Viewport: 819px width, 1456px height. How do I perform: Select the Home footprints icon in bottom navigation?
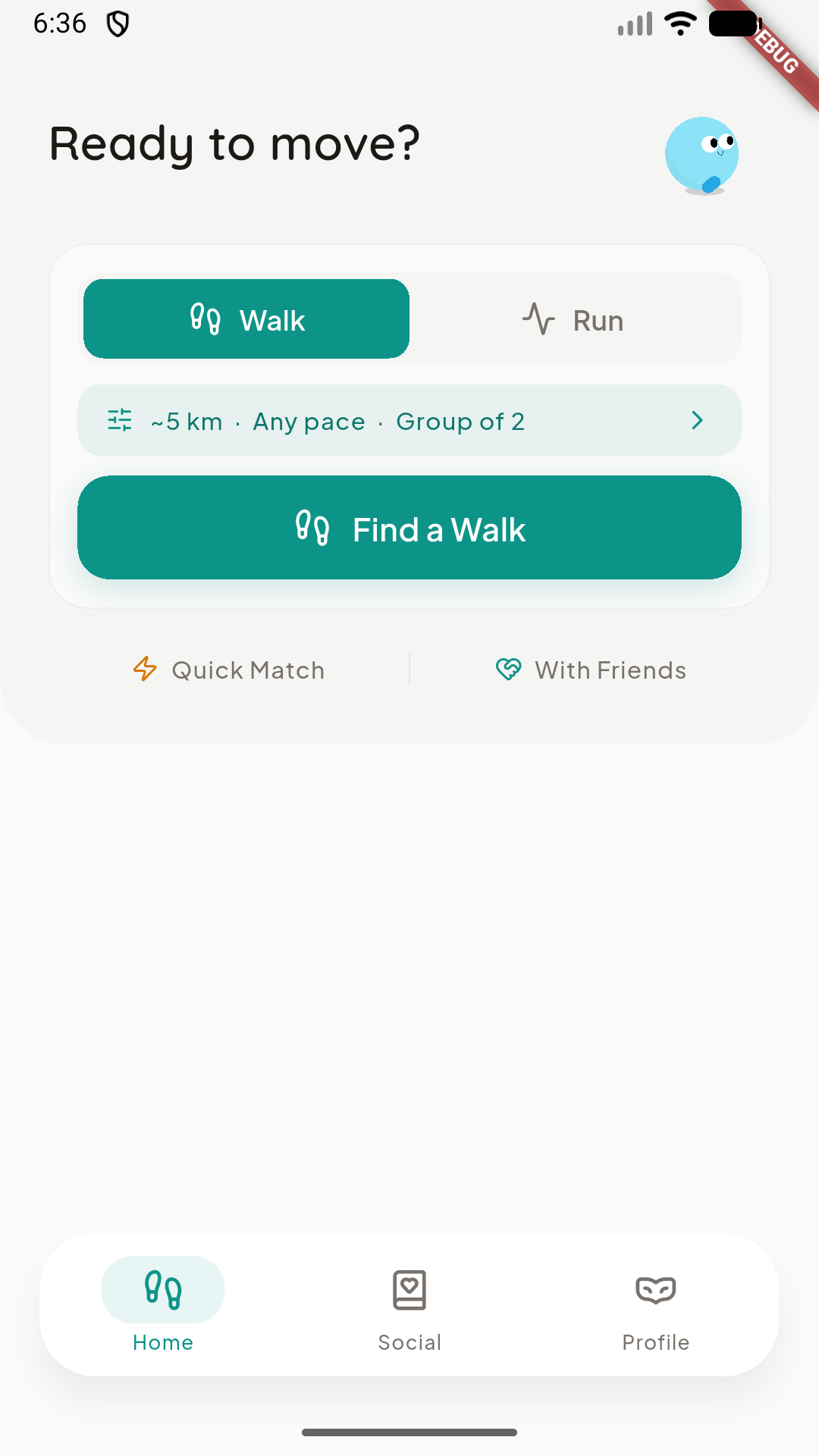[162, 1289]
